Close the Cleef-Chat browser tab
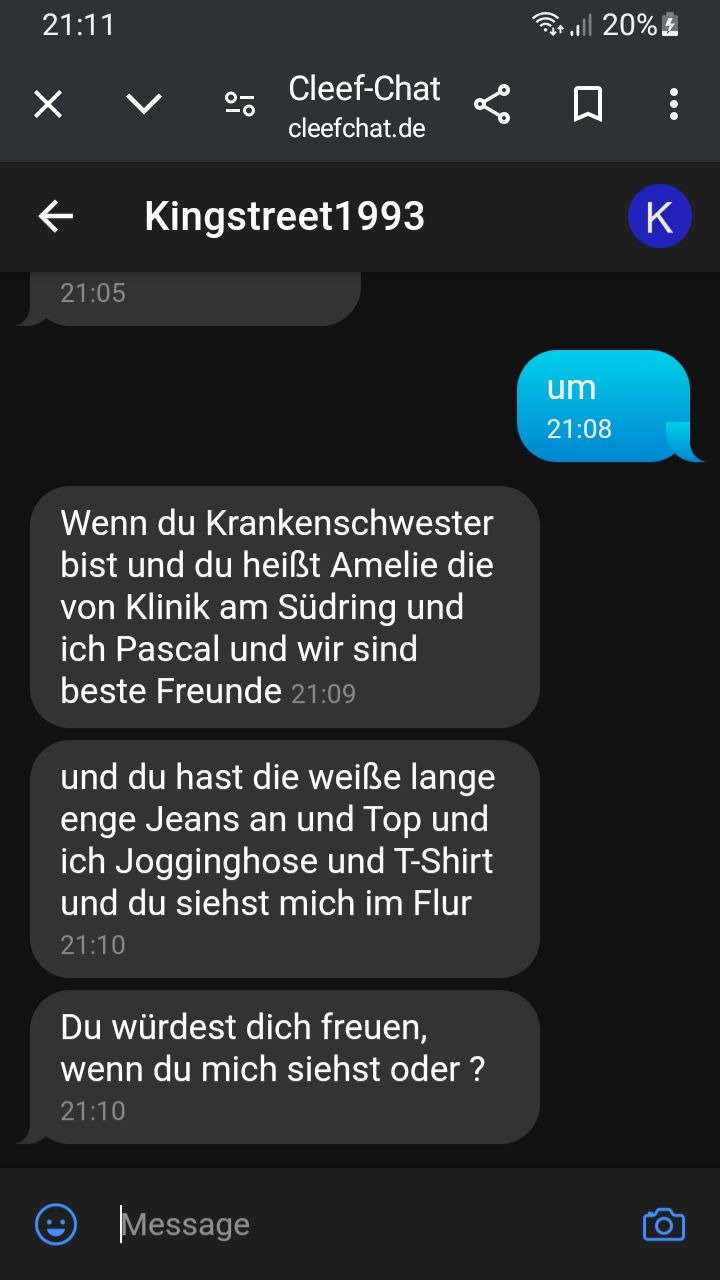The image size is (720, 1280). [x=48, y=104]
